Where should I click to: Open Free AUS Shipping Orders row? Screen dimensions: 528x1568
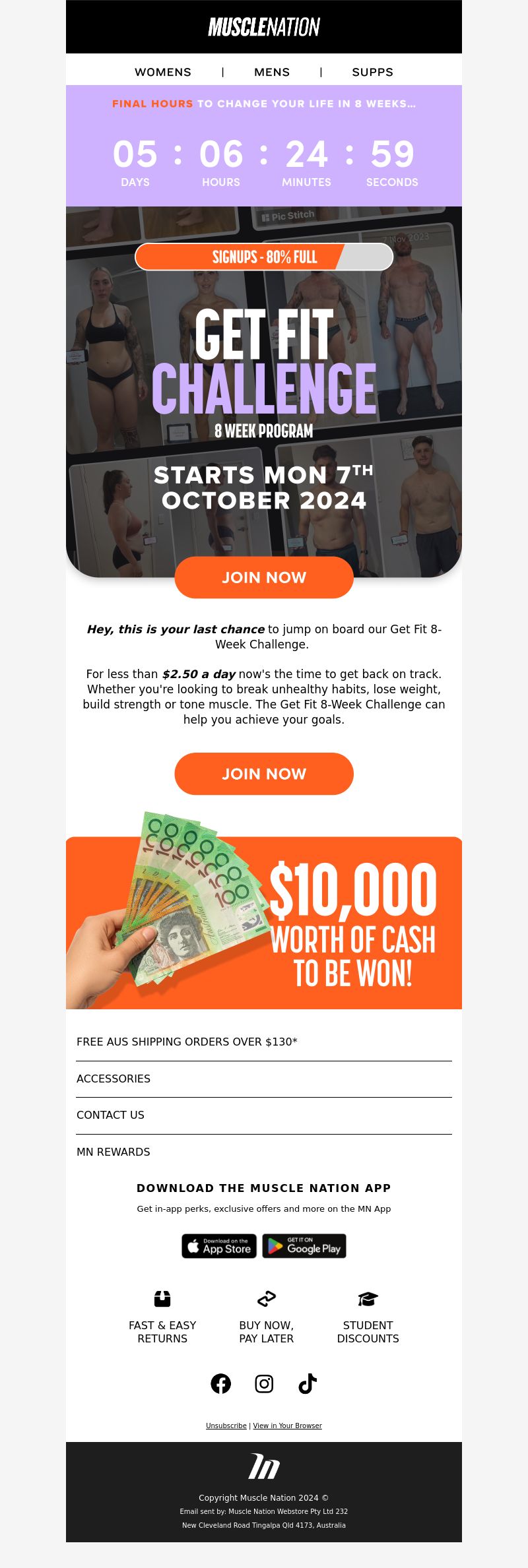187,1042
